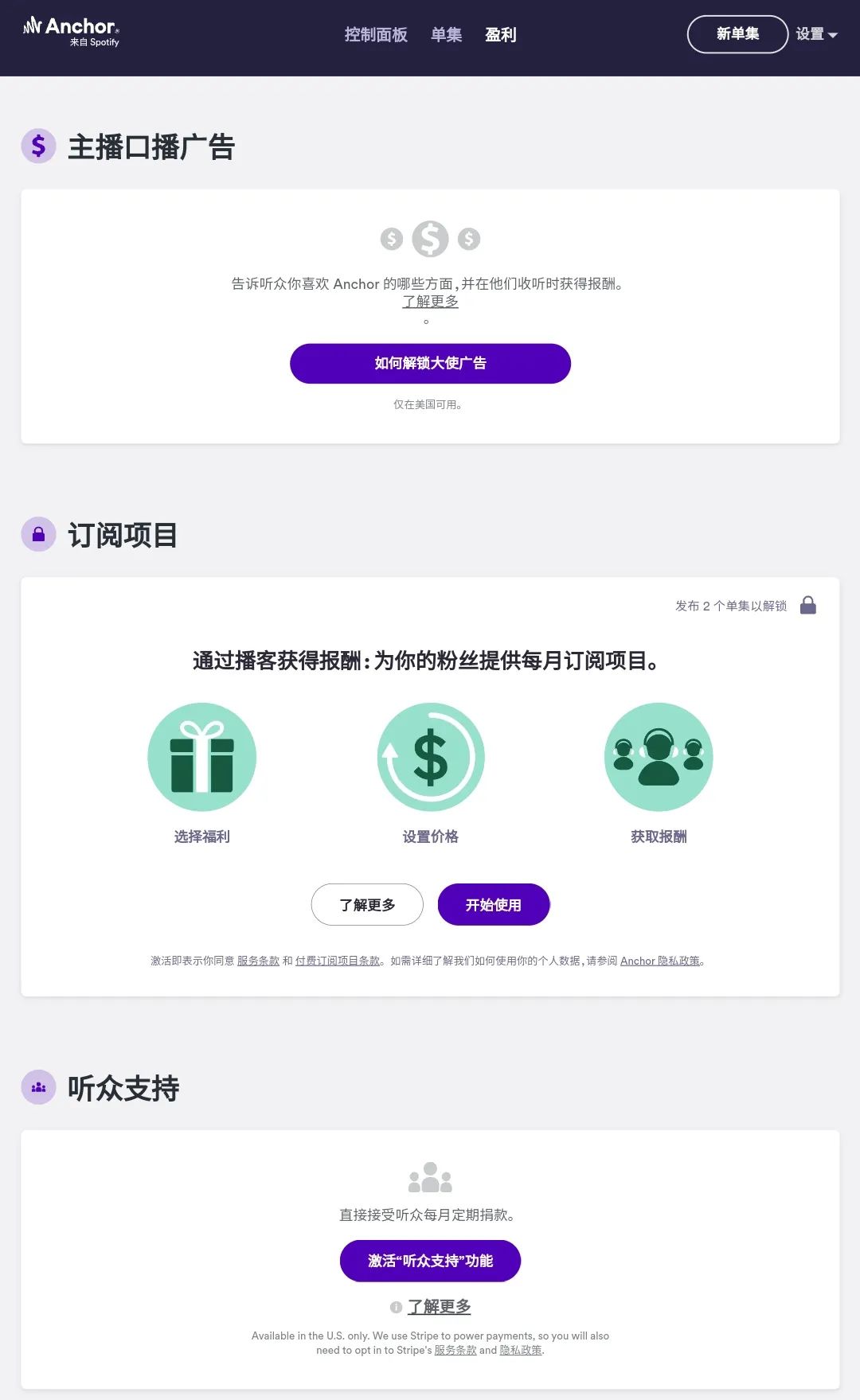Expand the 设置 dropdown
Image resolution: width=860 pixels, height=1400 pixels.
pos(816,34)
